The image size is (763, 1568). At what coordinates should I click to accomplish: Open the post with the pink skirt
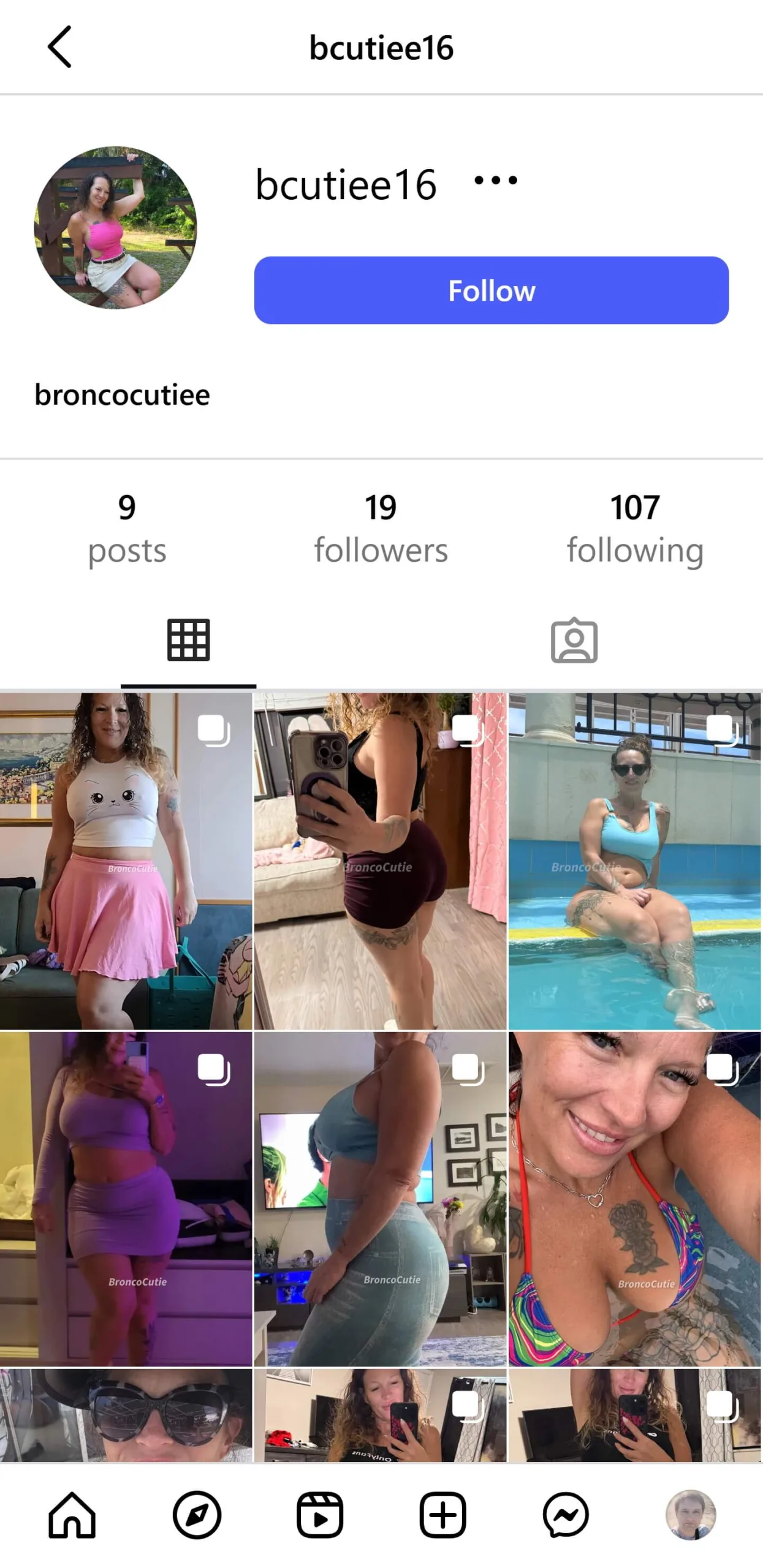point(126,861)
